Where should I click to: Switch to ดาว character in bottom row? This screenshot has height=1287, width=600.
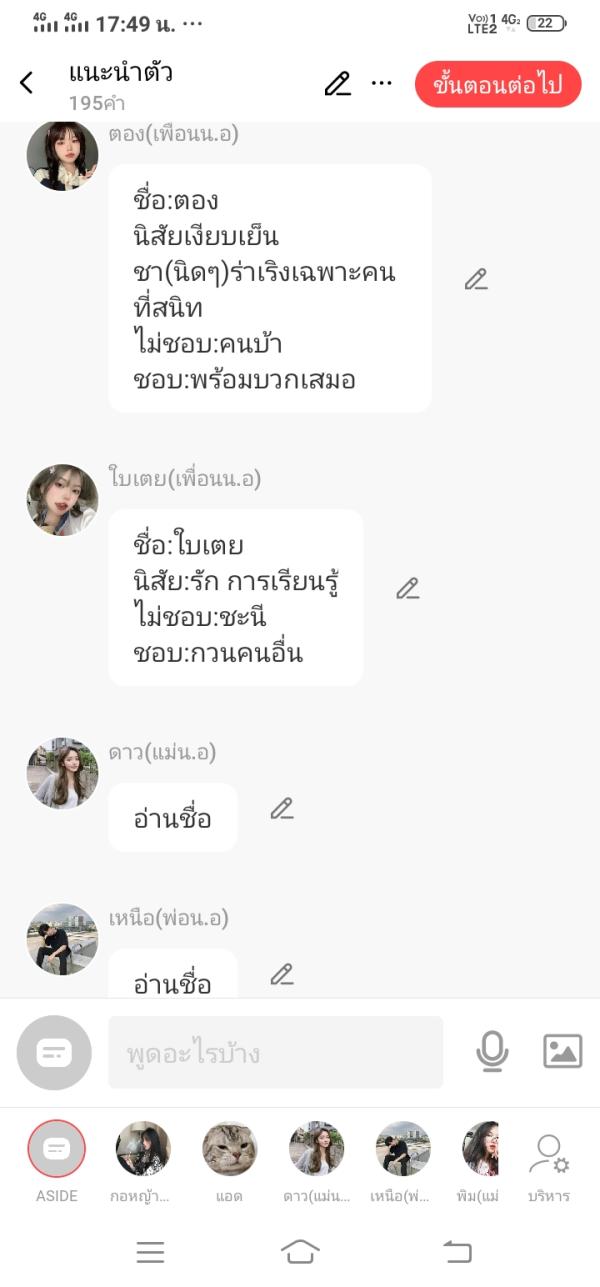click(317, 1149)
